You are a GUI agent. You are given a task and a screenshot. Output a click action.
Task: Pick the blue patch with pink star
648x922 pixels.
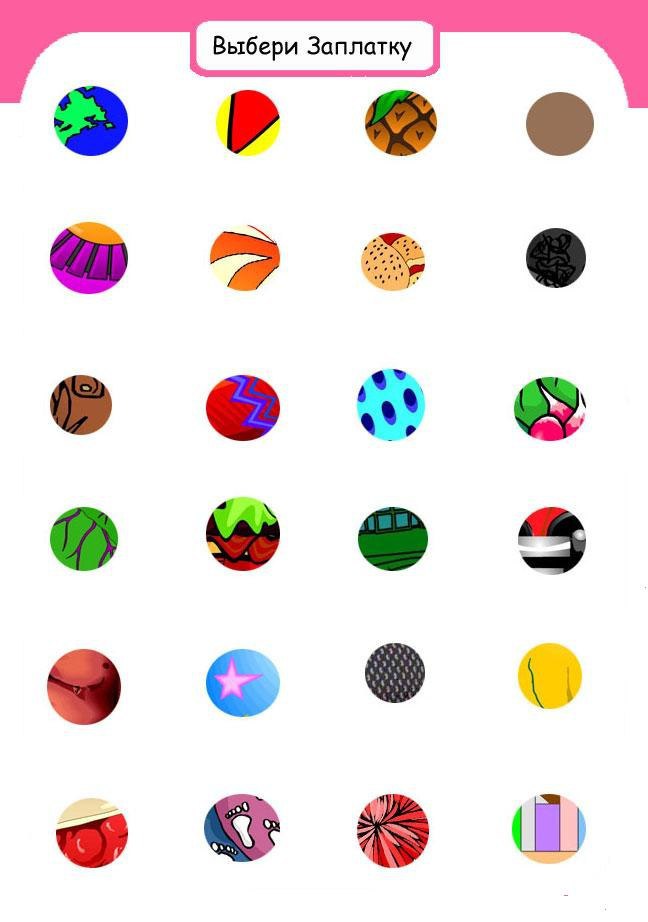pyautogui.click(x=243, y=682)
